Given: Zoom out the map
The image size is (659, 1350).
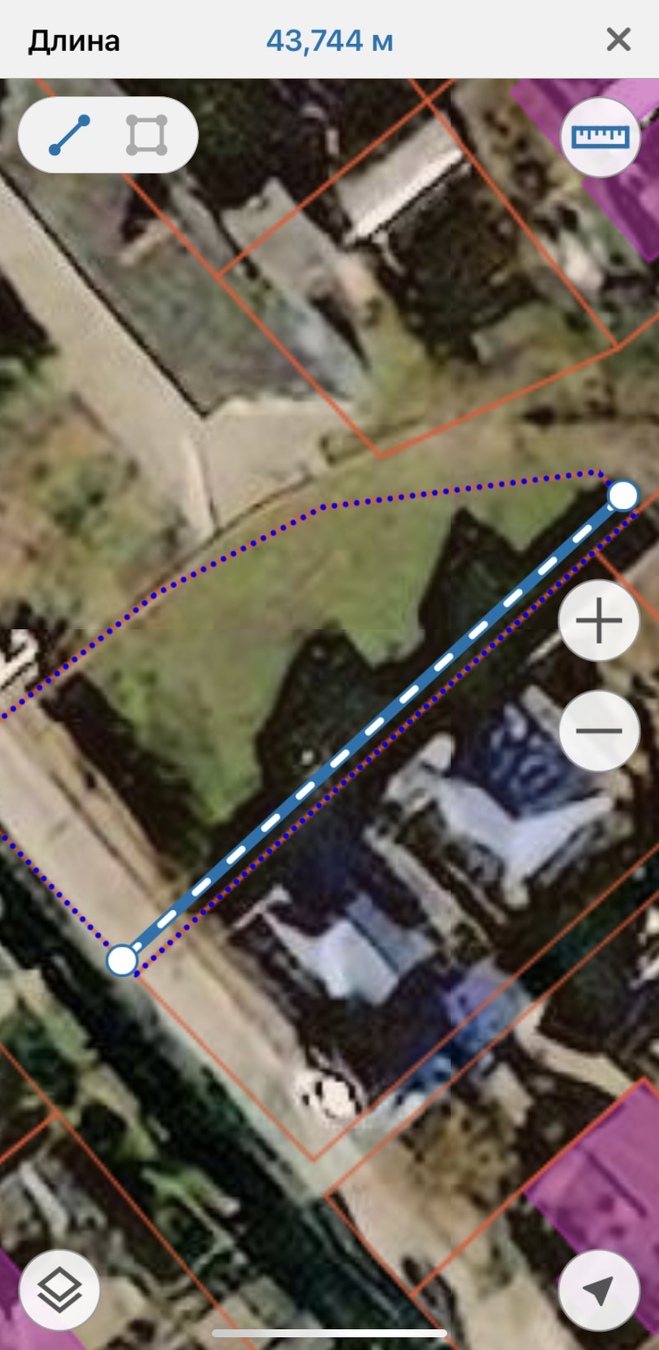Looking at the screenshot, I should (x=599, y=730).
